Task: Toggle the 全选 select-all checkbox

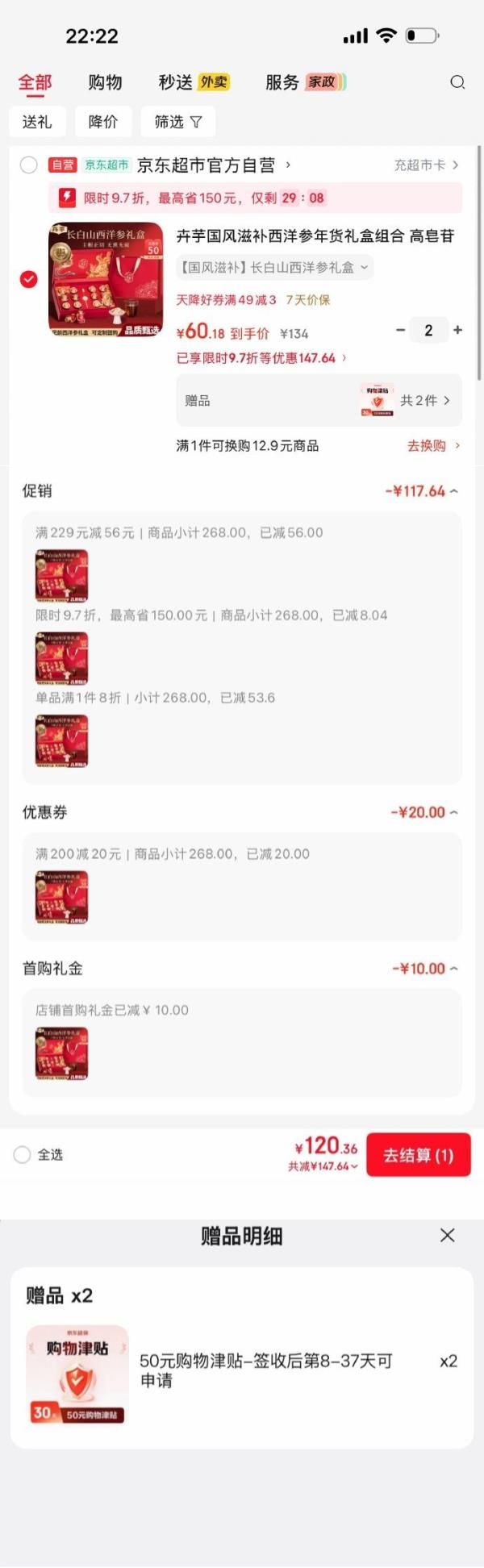Action: click(x=23, y=1155)
